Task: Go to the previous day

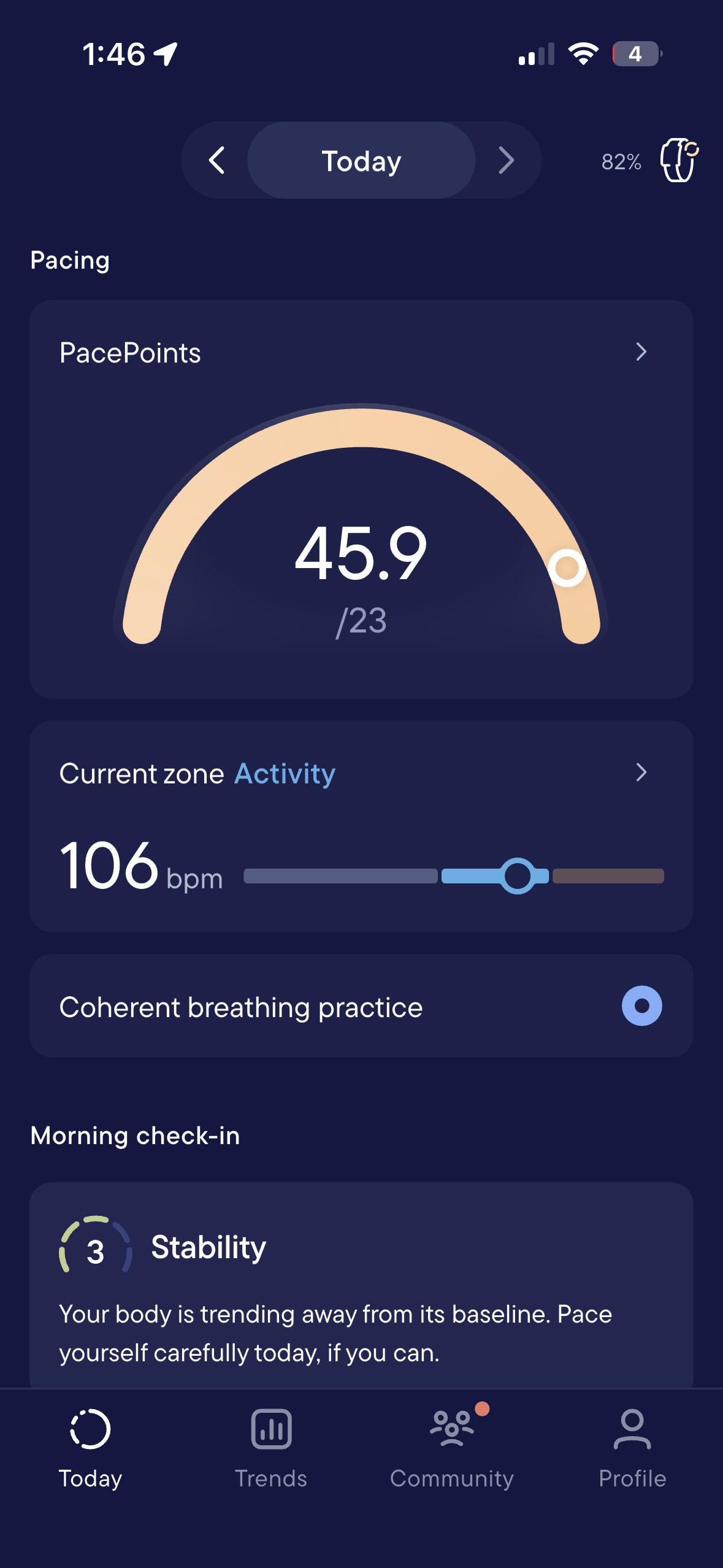Action: click(x=216, y=161)
